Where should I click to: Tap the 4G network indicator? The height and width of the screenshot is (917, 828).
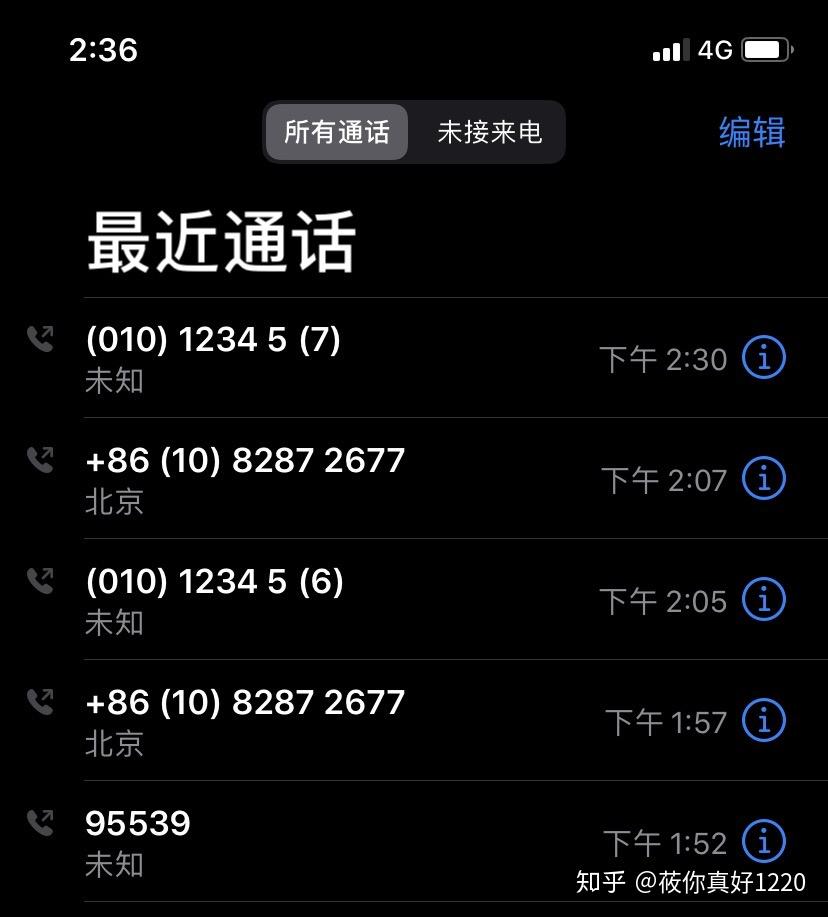(716, 49)
